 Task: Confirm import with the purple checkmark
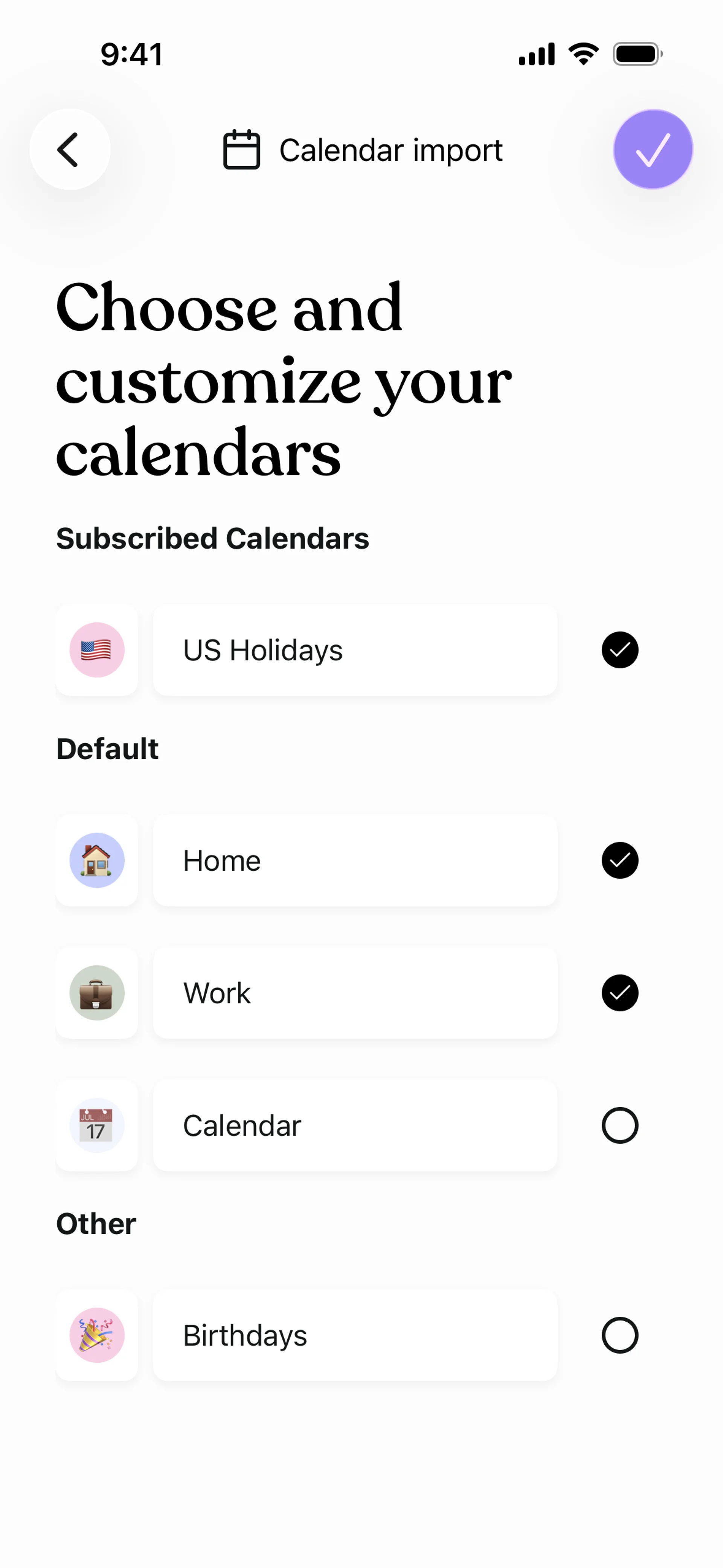[x=653, y=149]
